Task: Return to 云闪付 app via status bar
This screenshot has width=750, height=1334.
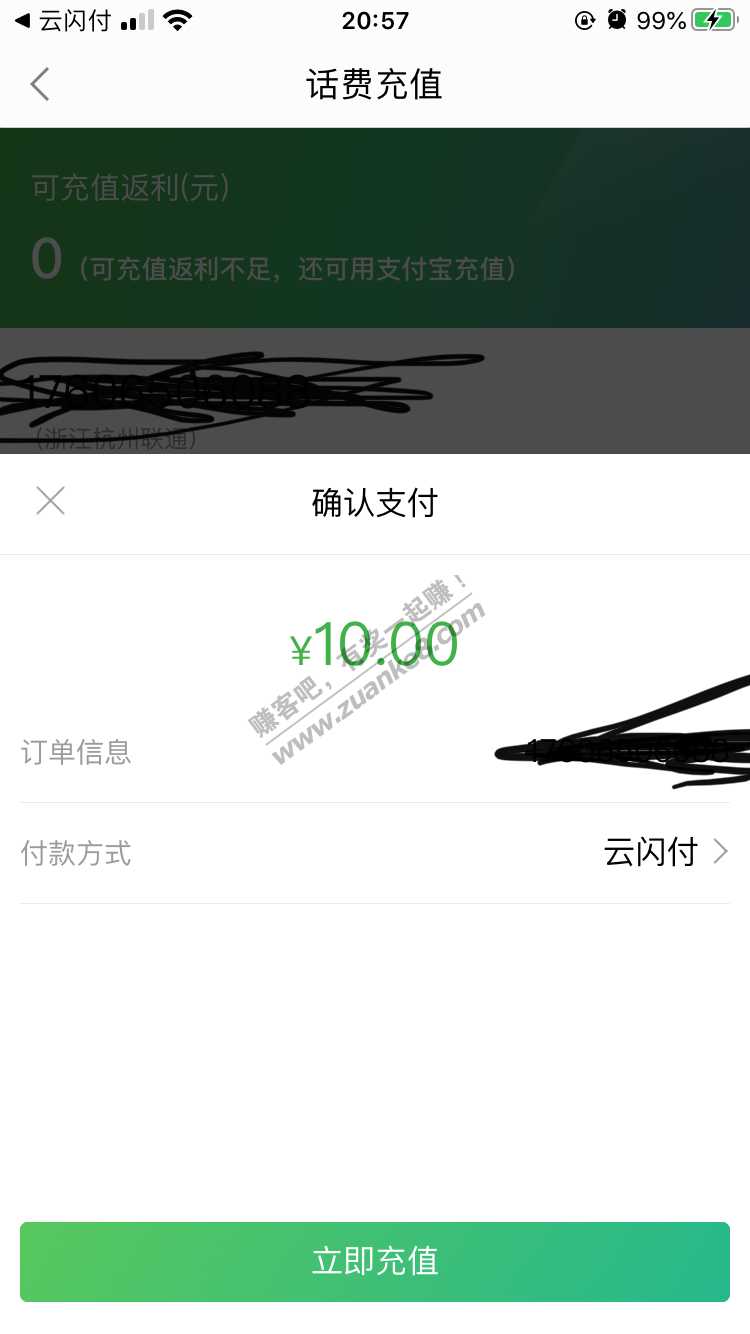Action: coord(62,20)
